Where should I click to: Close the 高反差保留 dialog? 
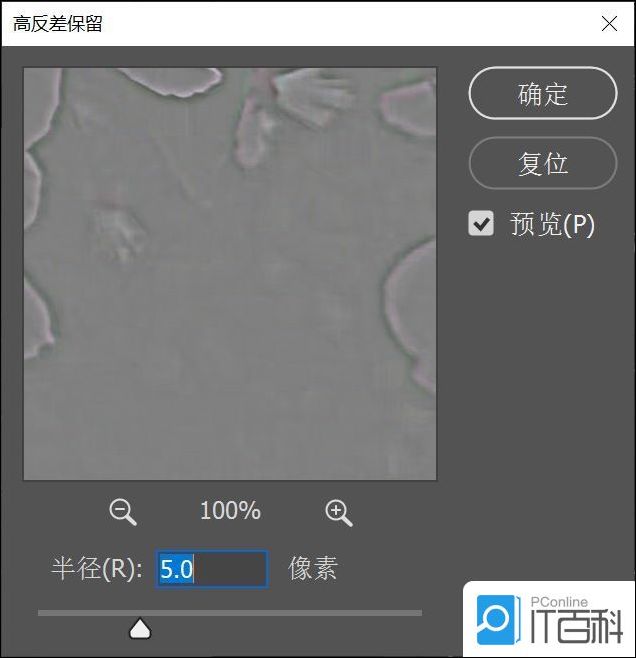pyautogui.click(x=609, y=23)
